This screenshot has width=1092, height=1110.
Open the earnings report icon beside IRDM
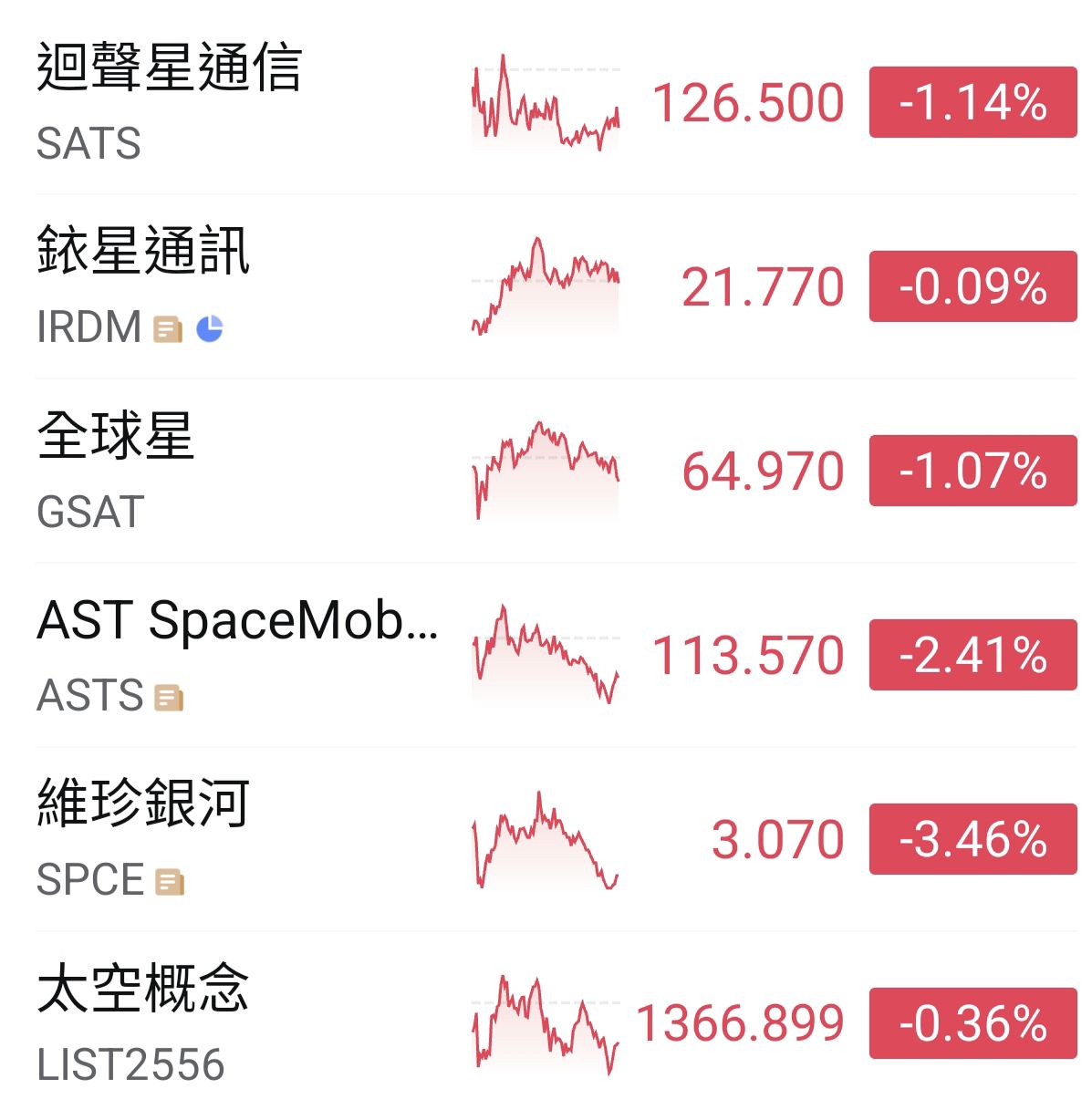(x=167, y=327)
